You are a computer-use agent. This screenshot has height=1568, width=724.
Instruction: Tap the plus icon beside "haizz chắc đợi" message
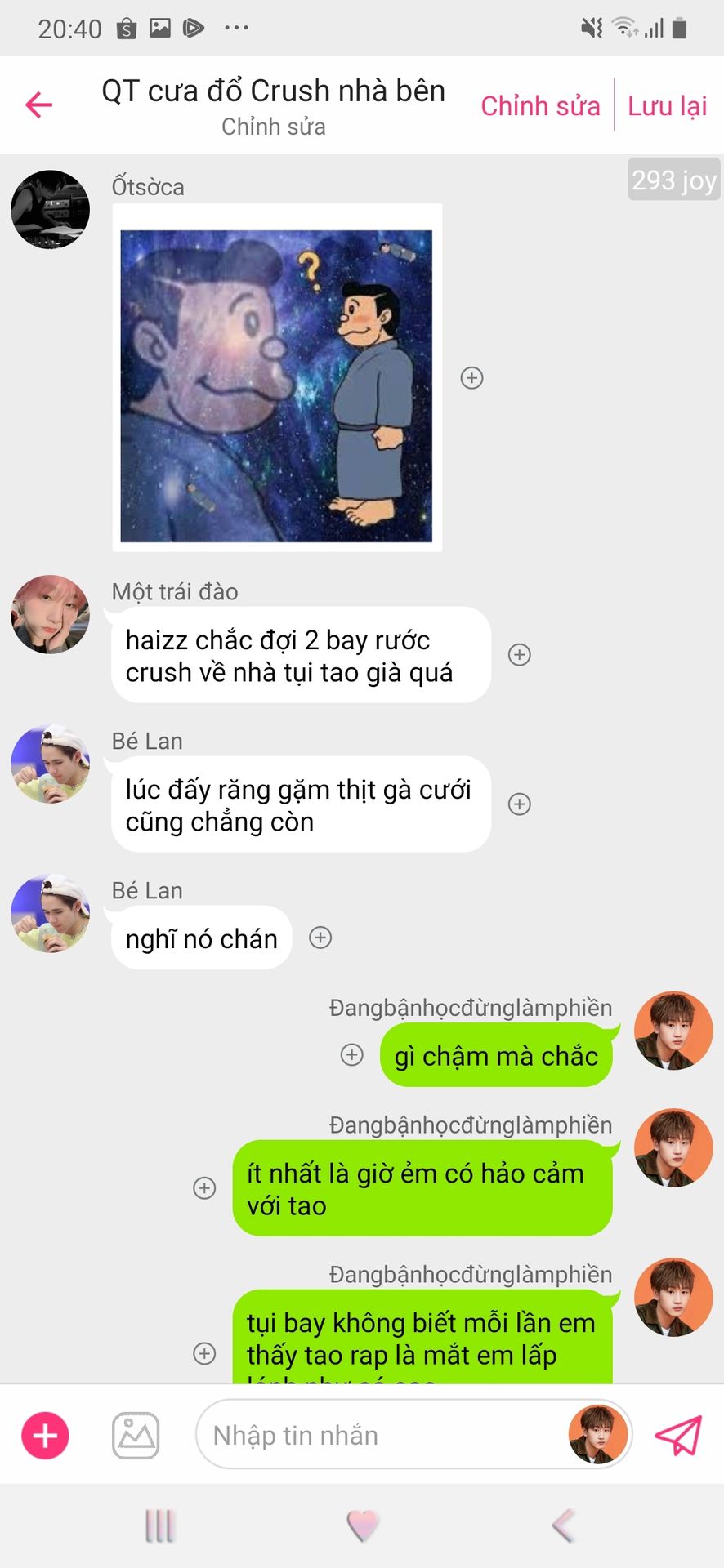pyautogui.click(x=520, y=655)
